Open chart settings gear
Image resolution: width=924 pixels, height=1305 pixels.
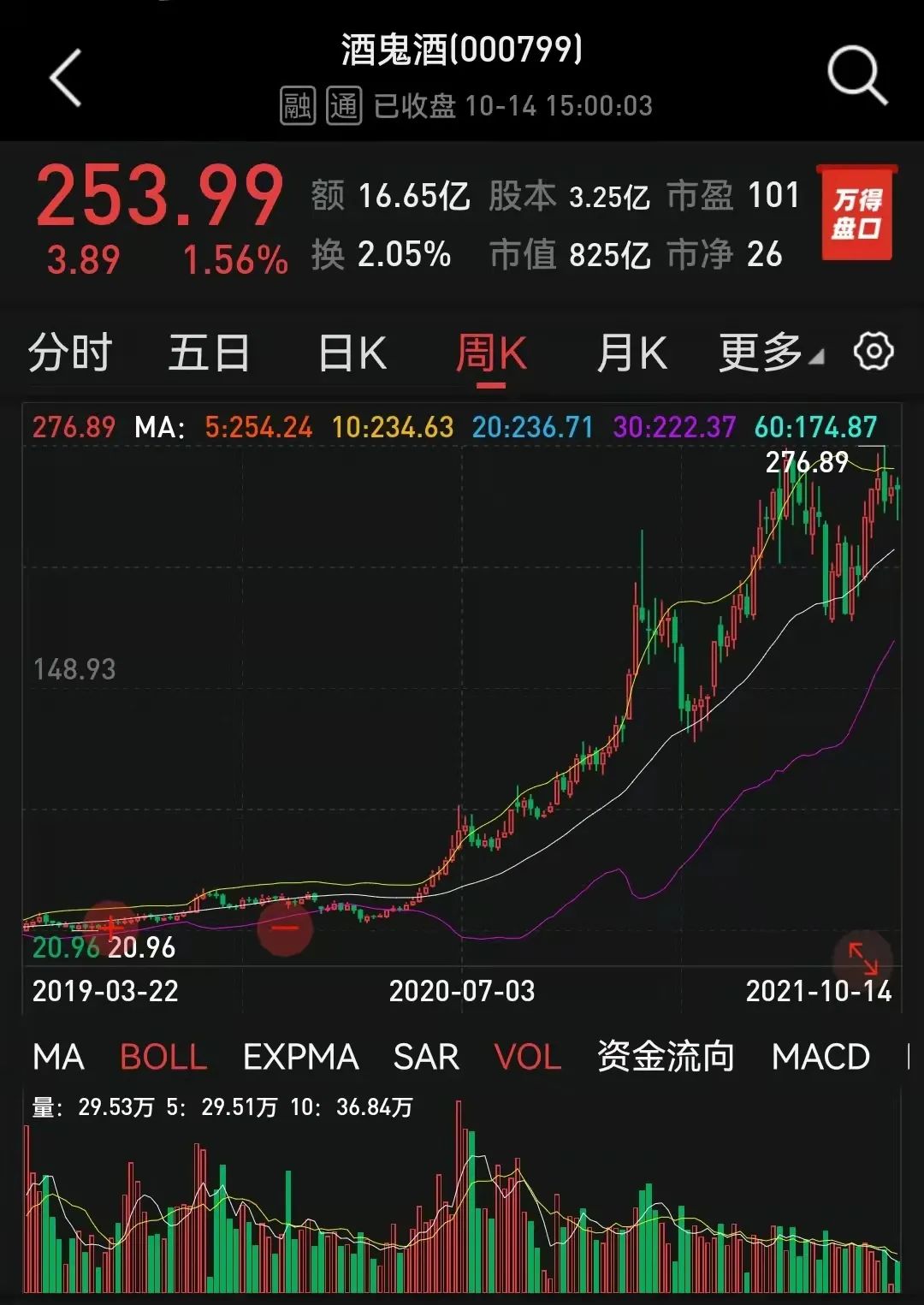click(x=874, y=352)
